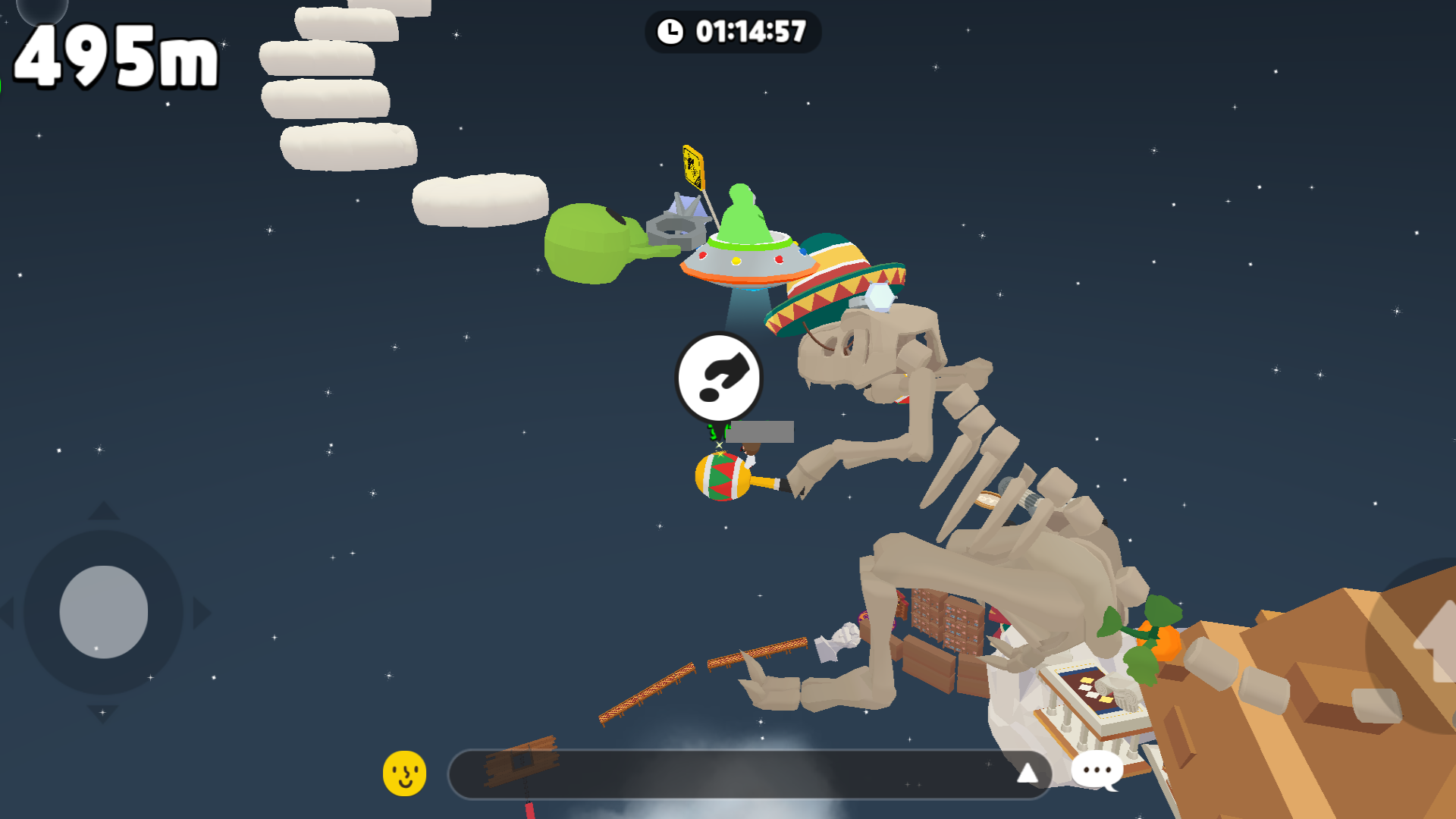Tap the grab hand action button
This screenshot has height=819, width=1456.
tap(718, 378)
